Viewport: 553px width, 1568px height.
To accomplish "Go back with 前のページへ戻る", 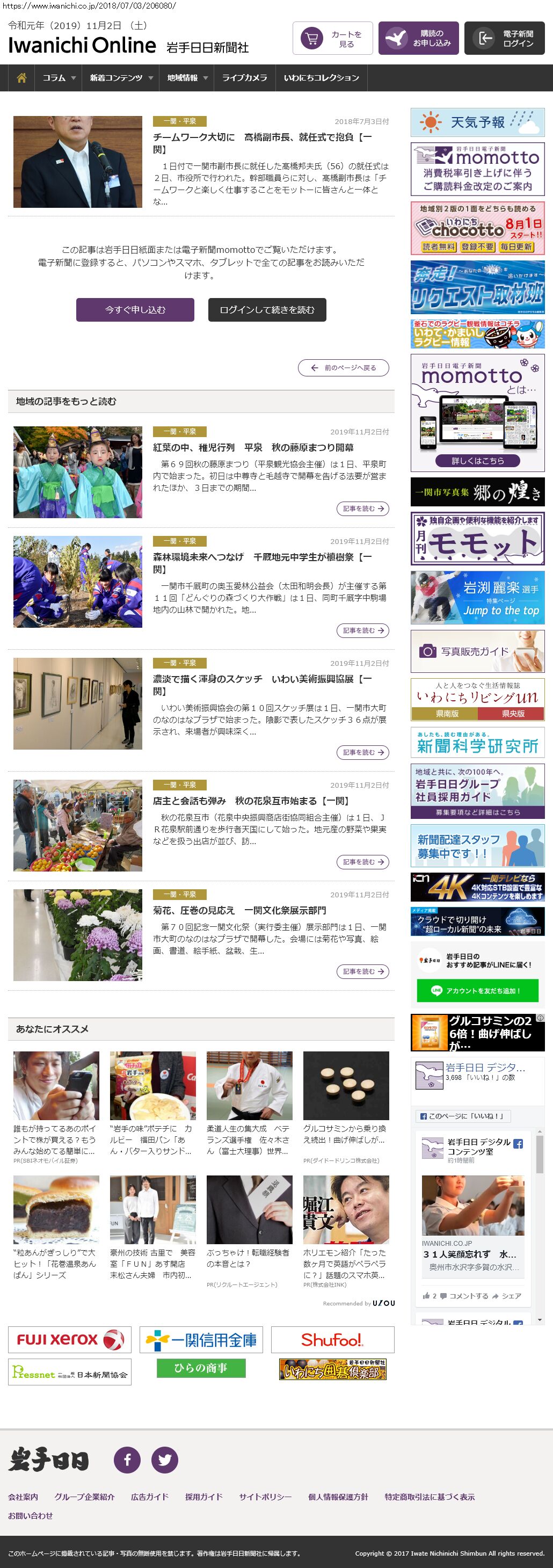I will point(343,368).
